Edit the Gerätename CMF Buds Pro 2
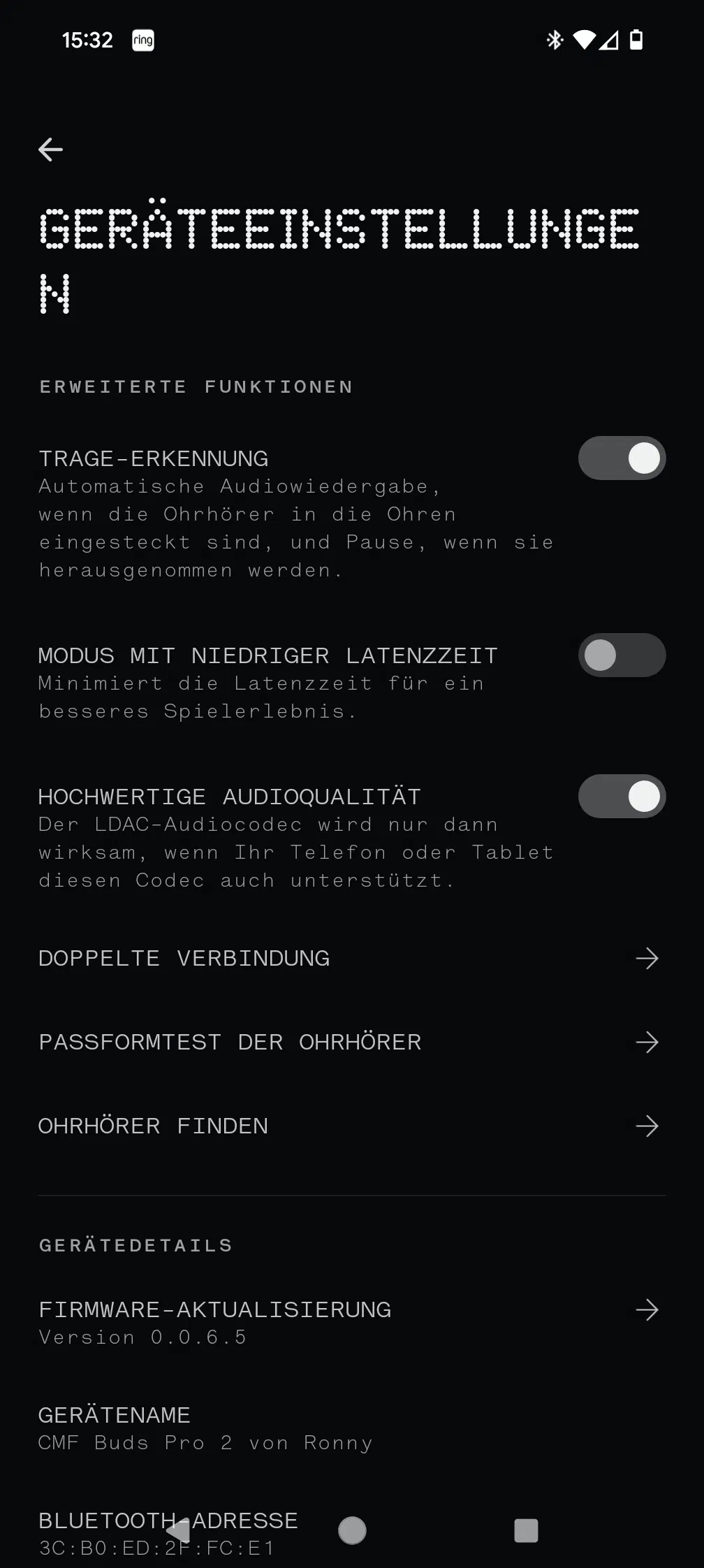This screenshot has height=1568, width=704. tap(352, 1428)
